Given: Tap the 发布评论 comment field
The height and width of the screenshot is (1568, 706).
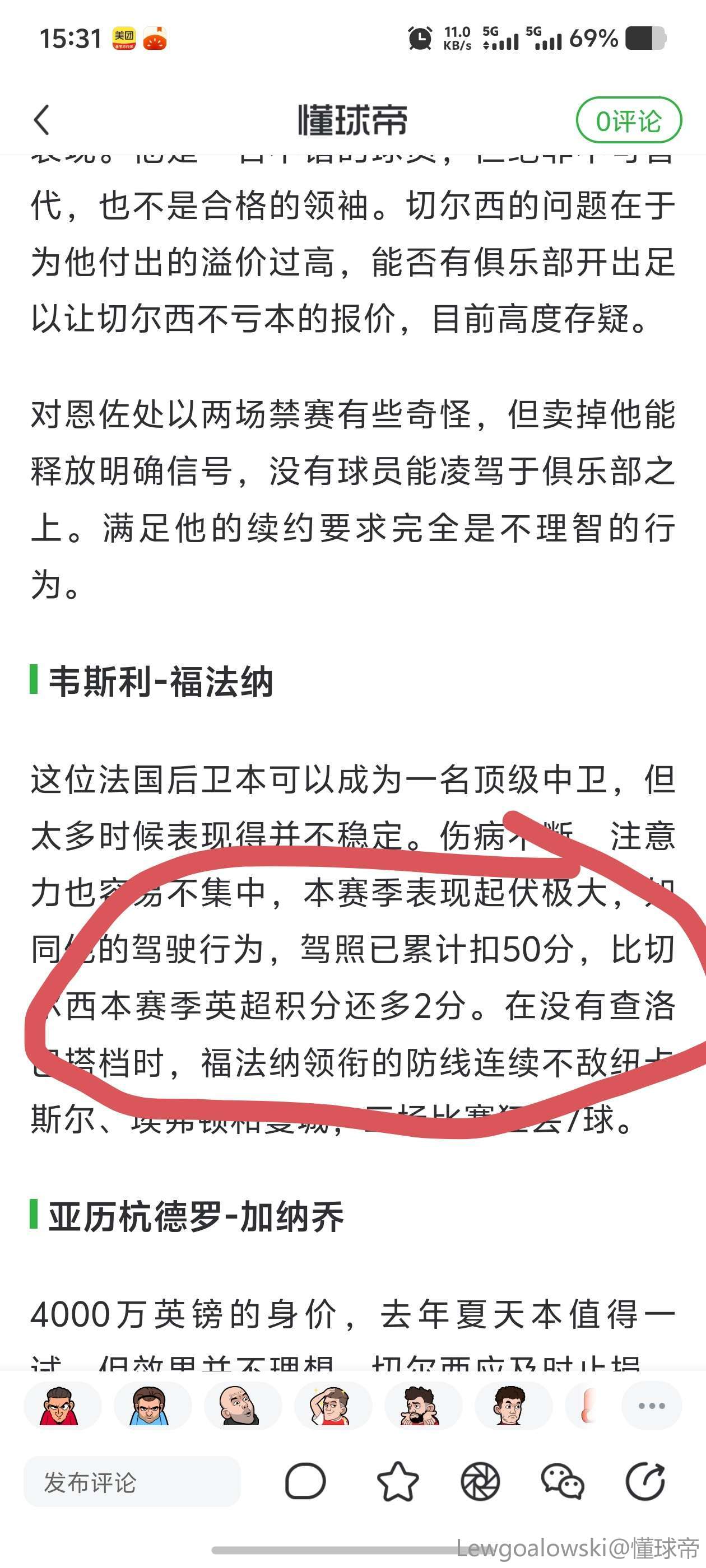Looking at the screenshot, I should [132, 1482].
